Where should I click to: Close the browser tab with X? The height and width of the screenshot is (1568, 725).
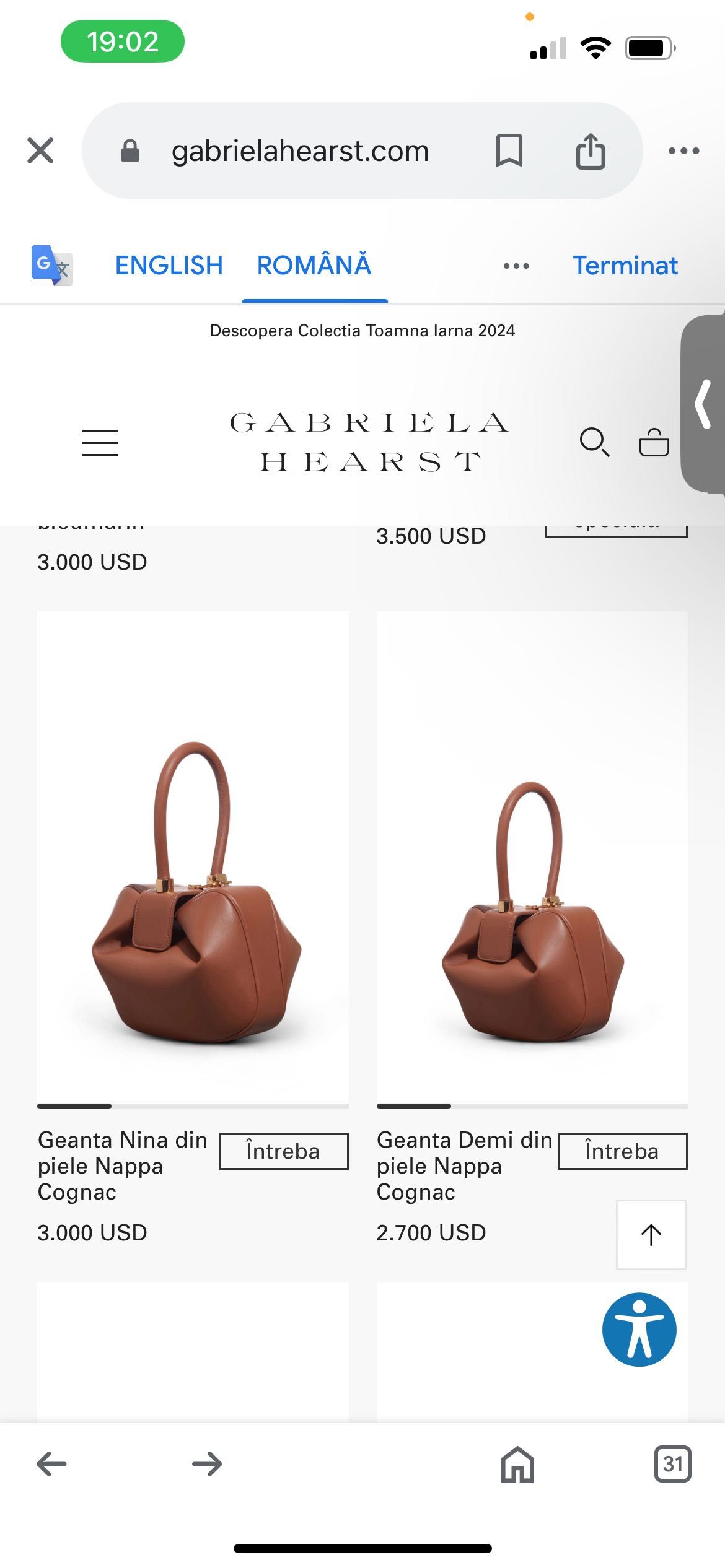click(40, 150)
